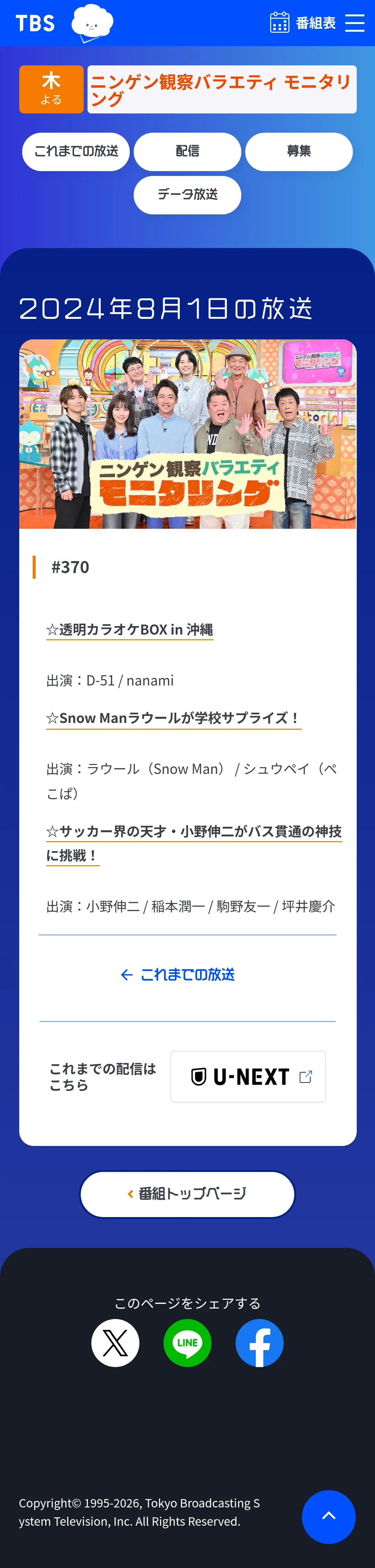This screenshot has width=375, height=1568.
Task: Select the これまでの放送 pill button
Action: click(x=76, y=152)
